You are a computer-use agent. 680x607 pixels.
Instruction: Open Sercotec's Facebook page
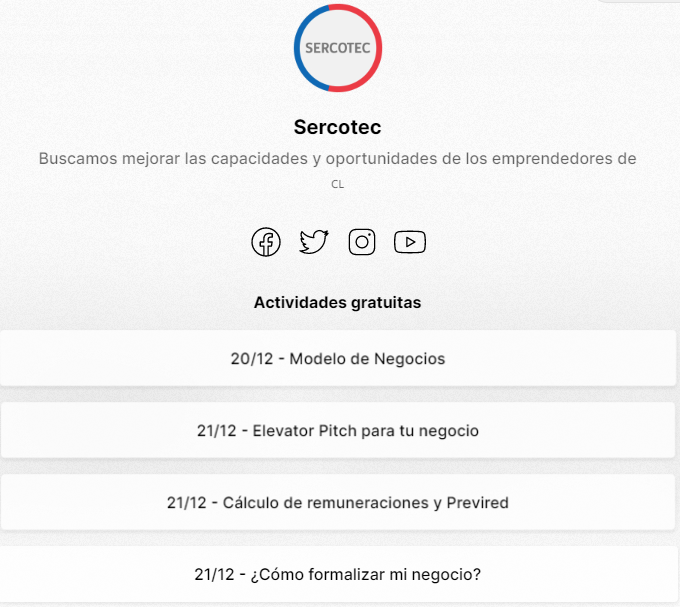[x=266, y=242]
